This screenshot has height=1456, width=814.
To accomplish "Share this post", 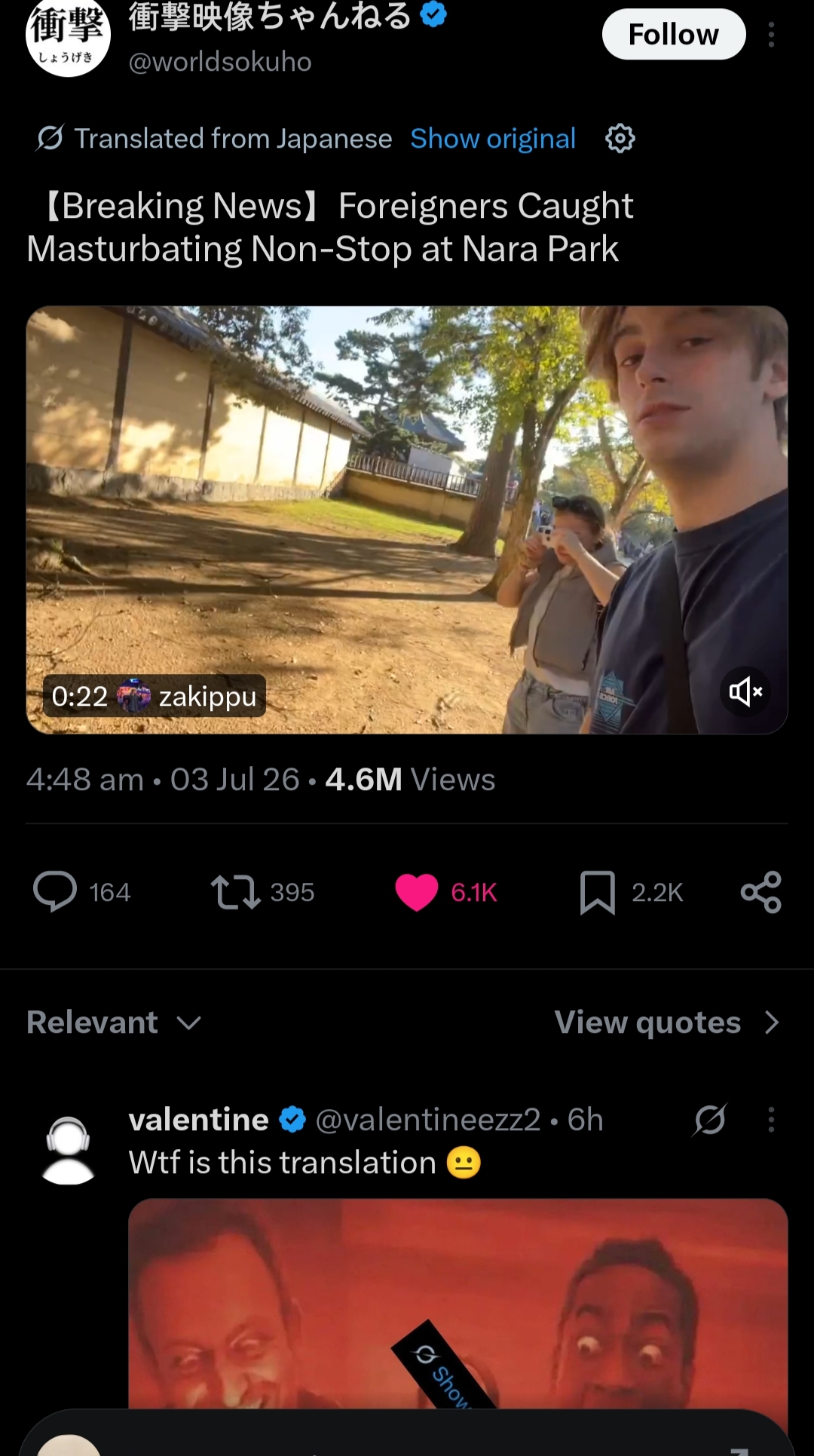I will point(761,892).
